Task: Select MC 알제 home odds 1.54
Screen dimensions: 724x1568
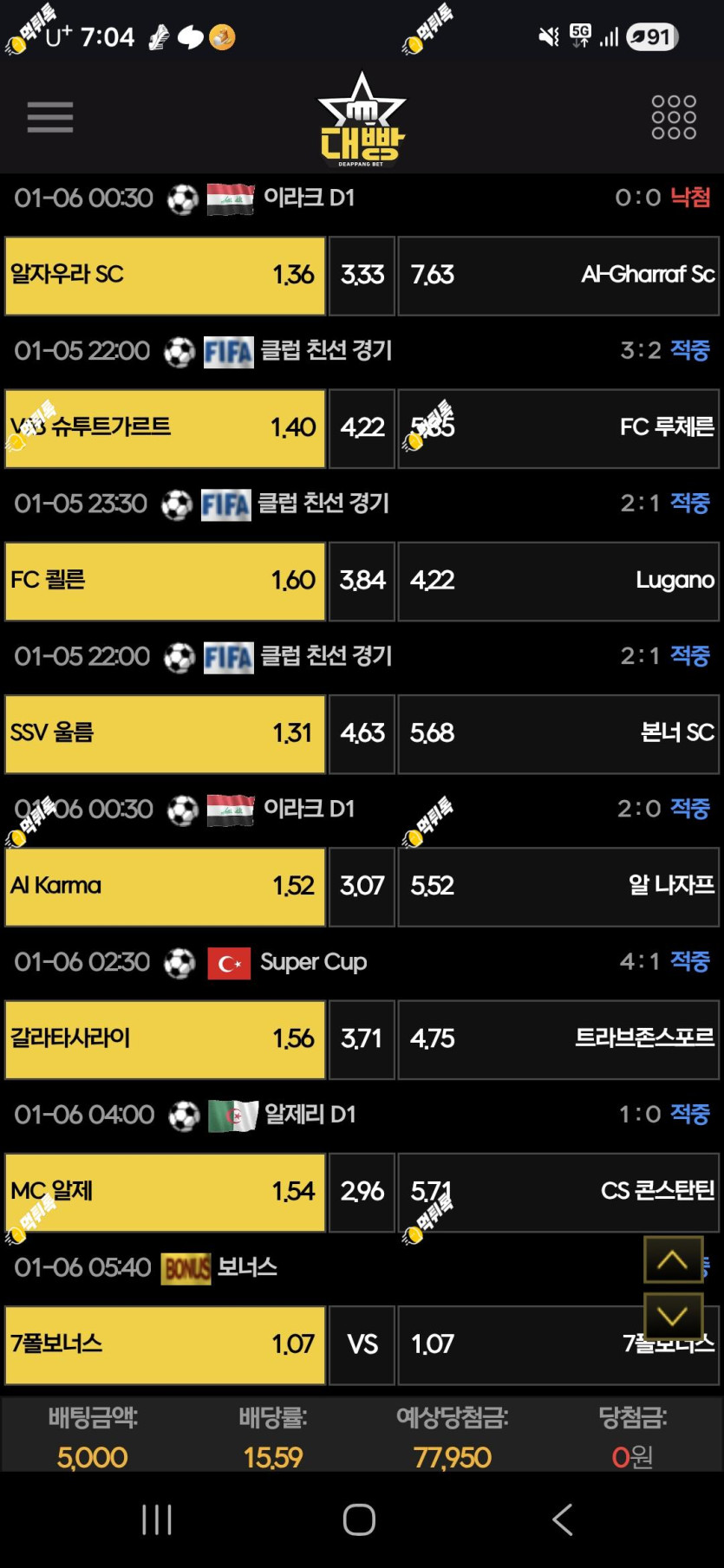Action: point(165,1192)
